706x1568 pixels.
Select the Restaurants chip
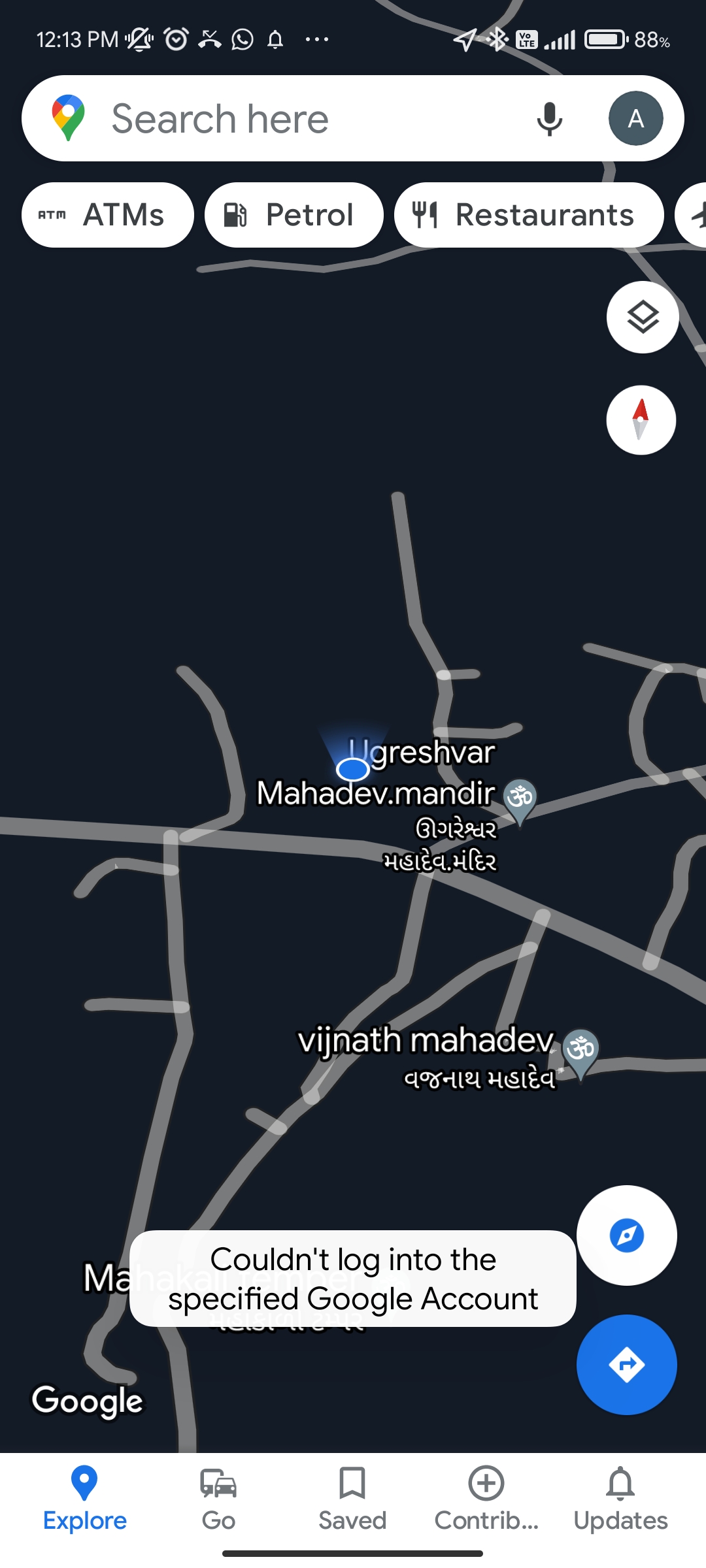coord(528,215)
